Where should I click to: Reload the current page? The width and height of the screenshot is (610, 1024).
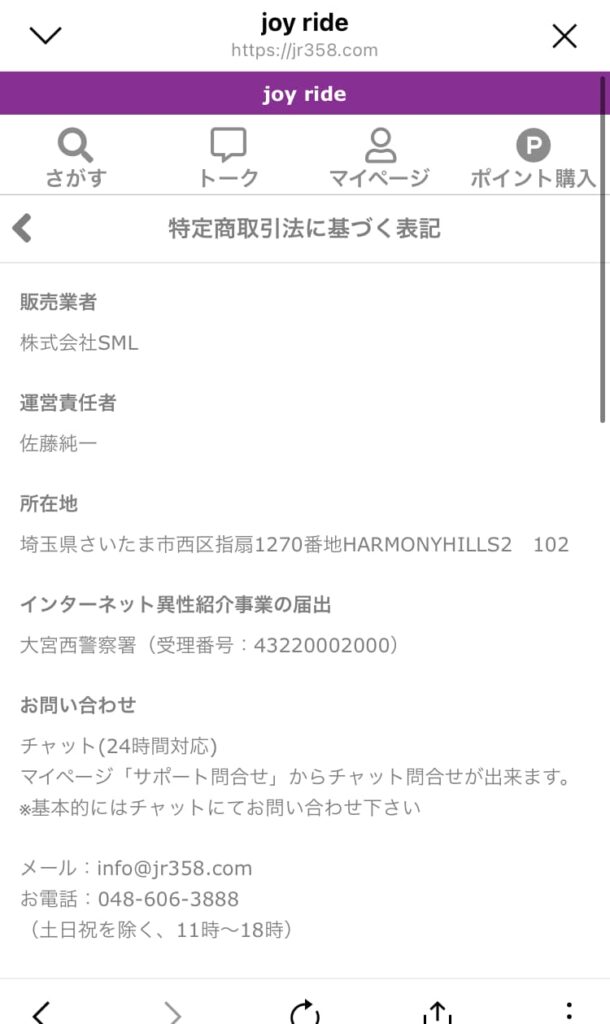(x=304, y=1010)
